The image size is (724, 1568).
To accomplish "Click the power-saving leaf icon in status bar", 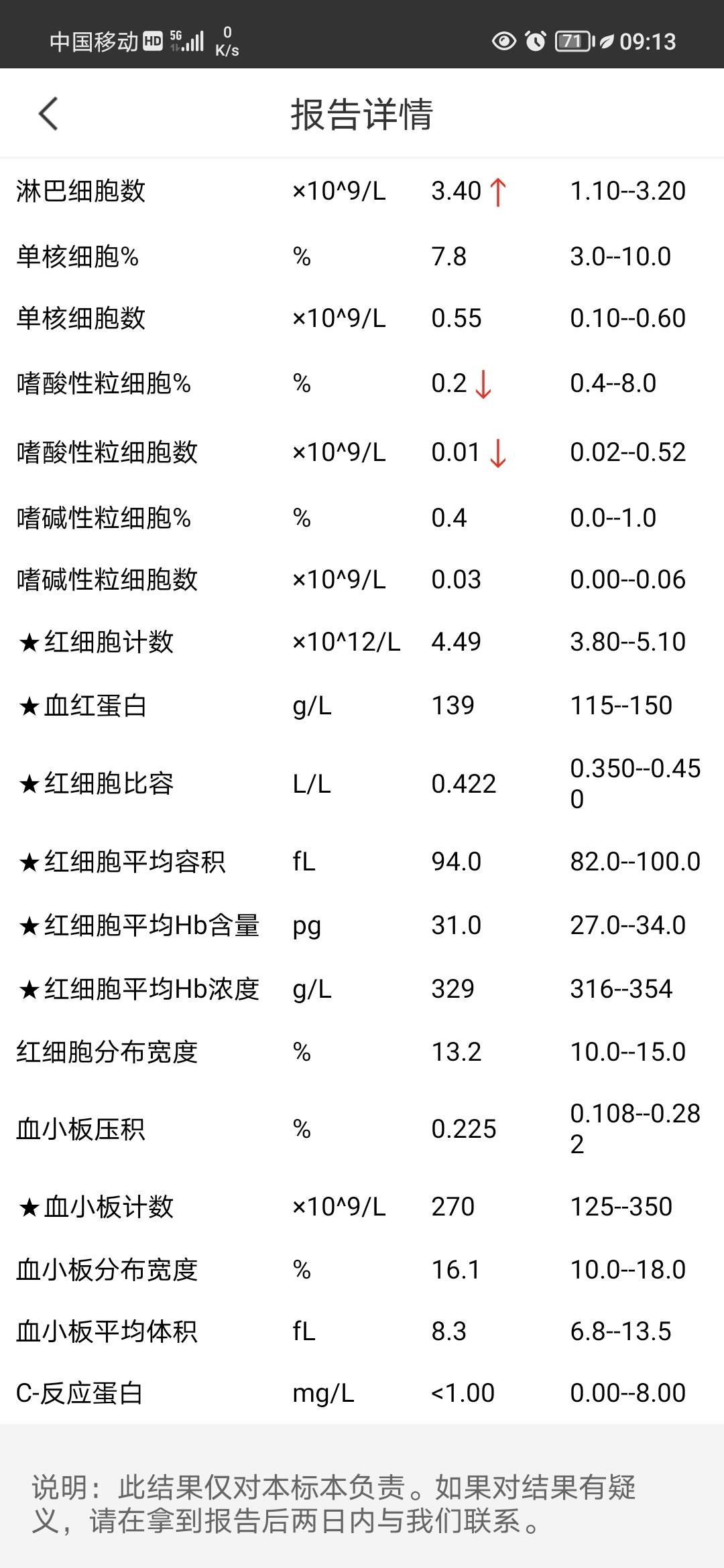I will (x=607, y=42).
